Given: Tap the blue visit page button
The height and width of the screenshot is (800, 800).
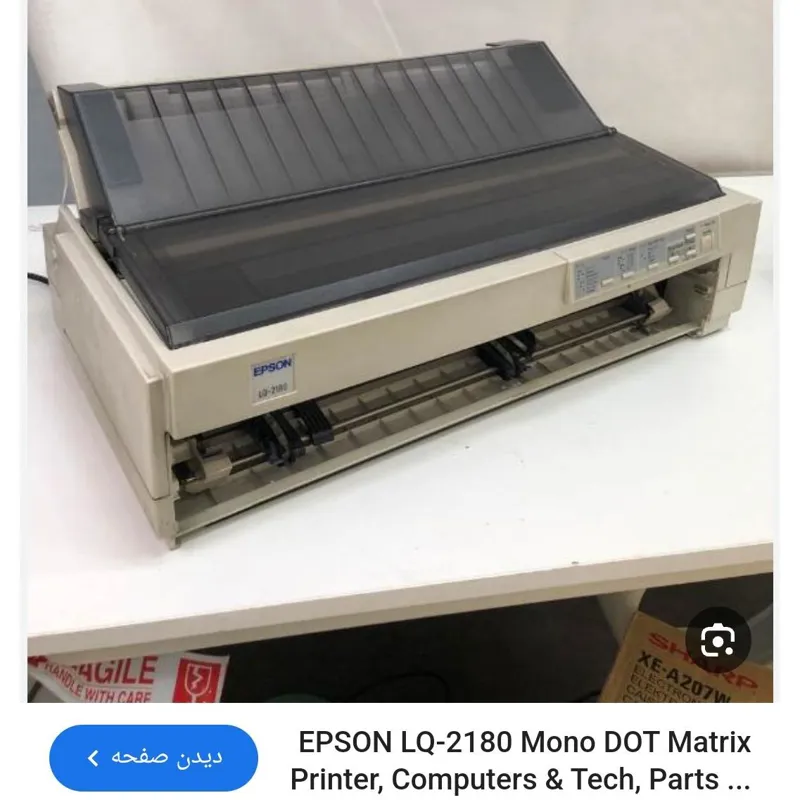Looking at the screenshot, I should coord(154,758).
